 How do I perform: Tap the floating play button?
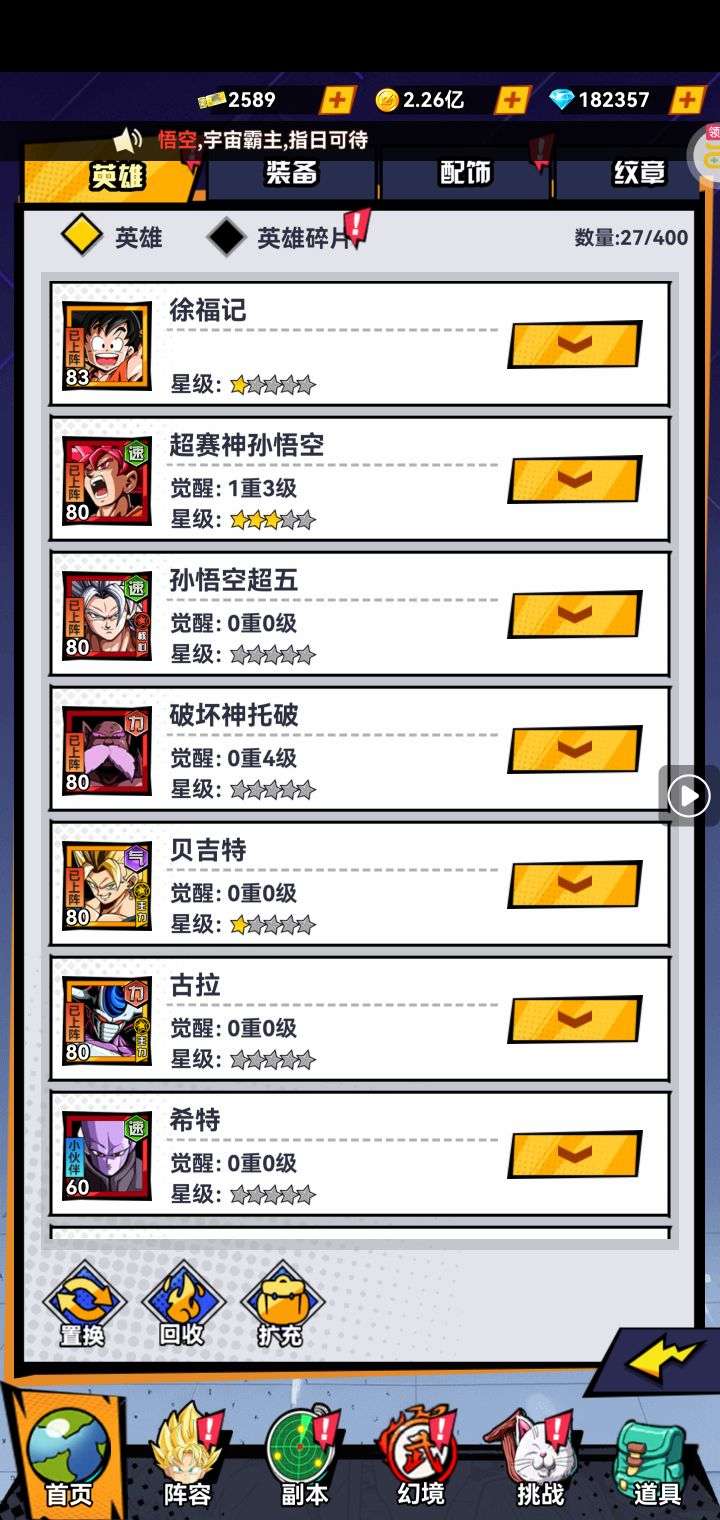pos(688,796)
